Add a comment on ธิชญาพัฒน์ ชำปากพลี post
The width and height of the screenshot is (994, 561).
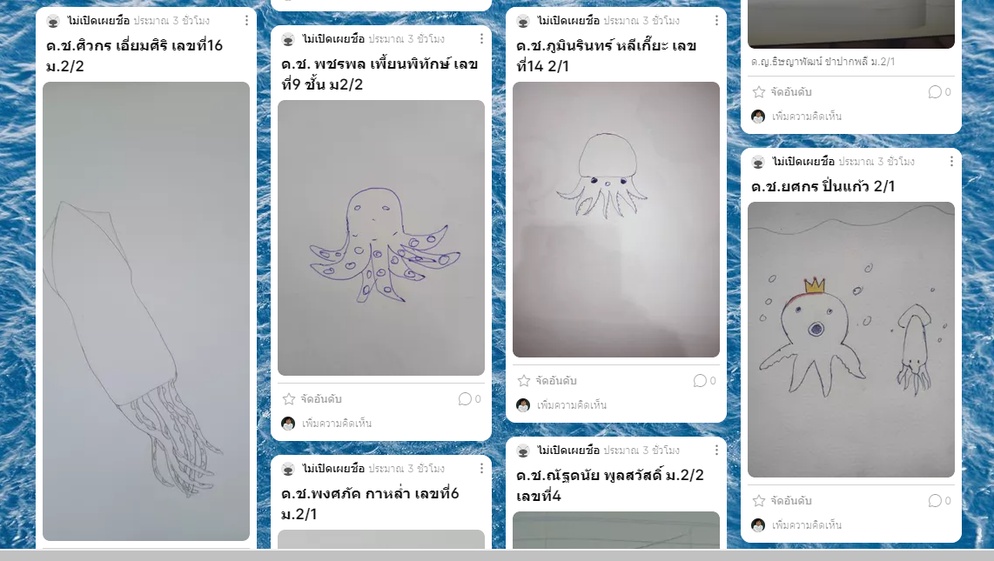pos(807,116)
